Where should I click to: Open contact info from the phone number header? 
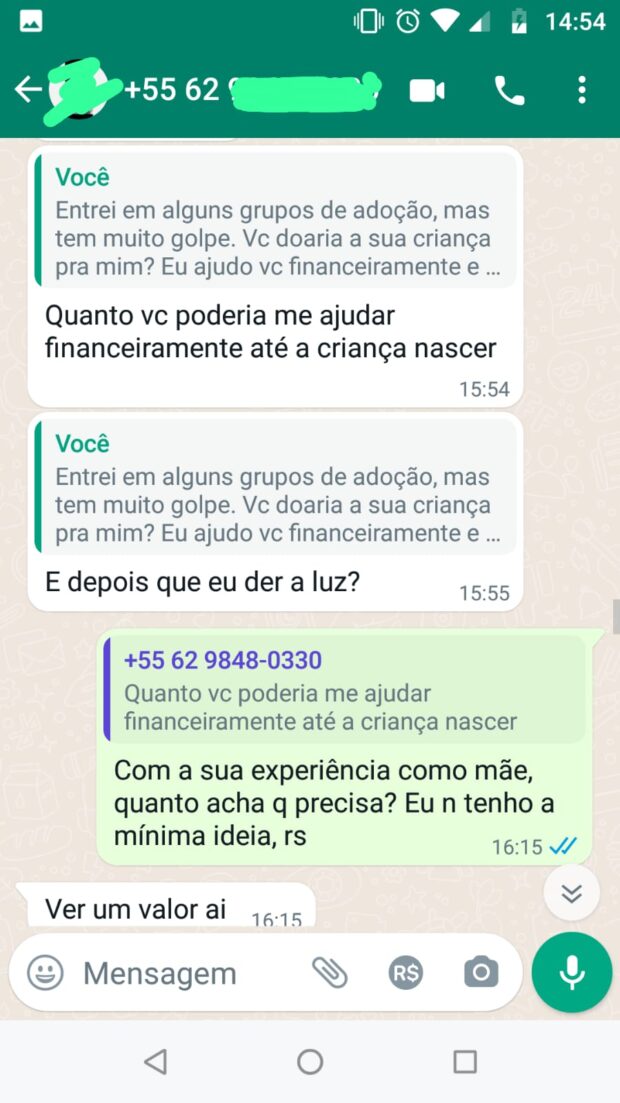tap(250, 90)
